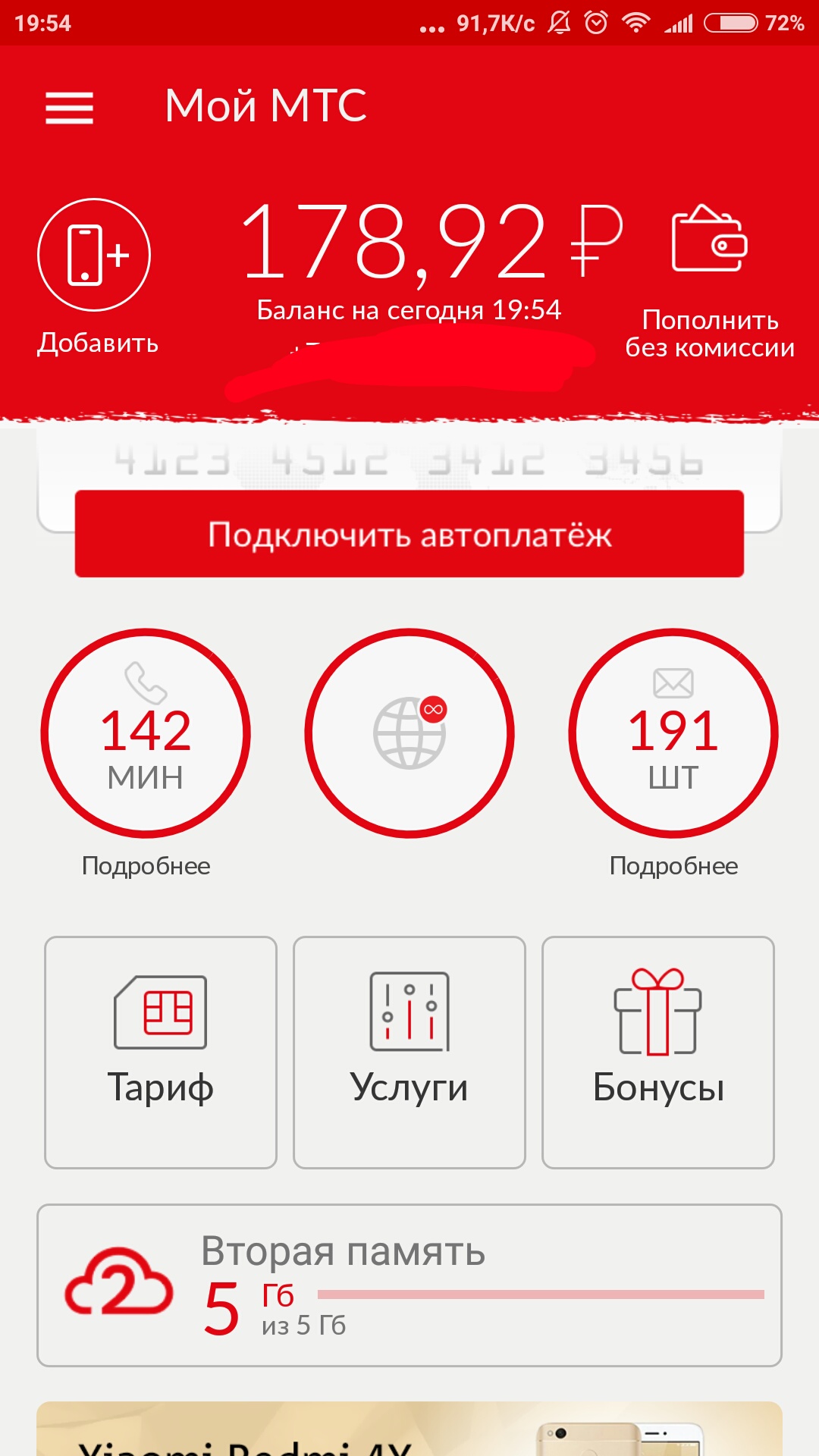Open the Вторая память cloud card
The width and height of the screenshot is (819, 1456).
point(409,1285)
